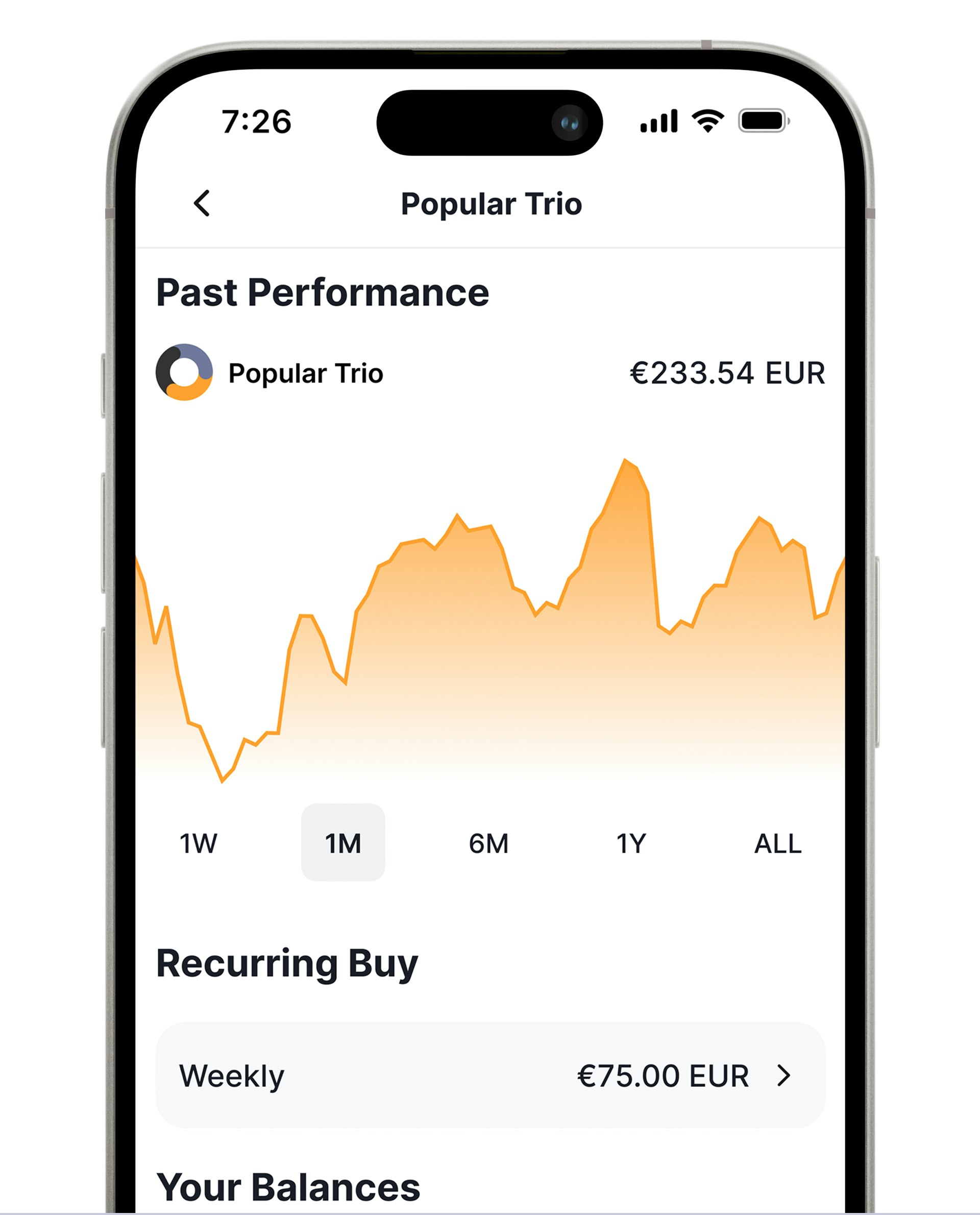The image size is (980, 1215).
Task: Switch chart to 1Y range
Action: tap(630, 843)
